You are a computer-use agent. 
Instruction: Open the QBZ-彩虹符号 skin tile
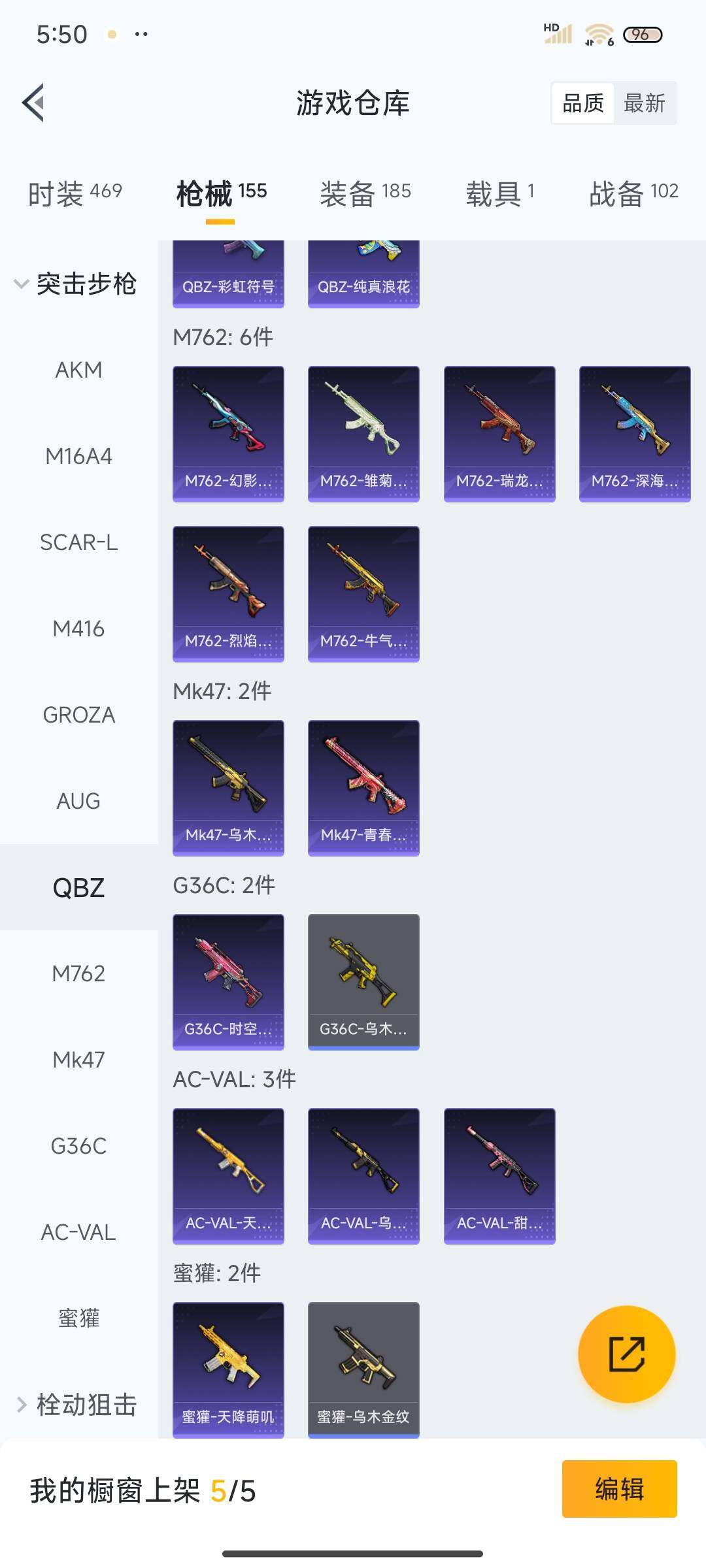(x=228, y=274)
